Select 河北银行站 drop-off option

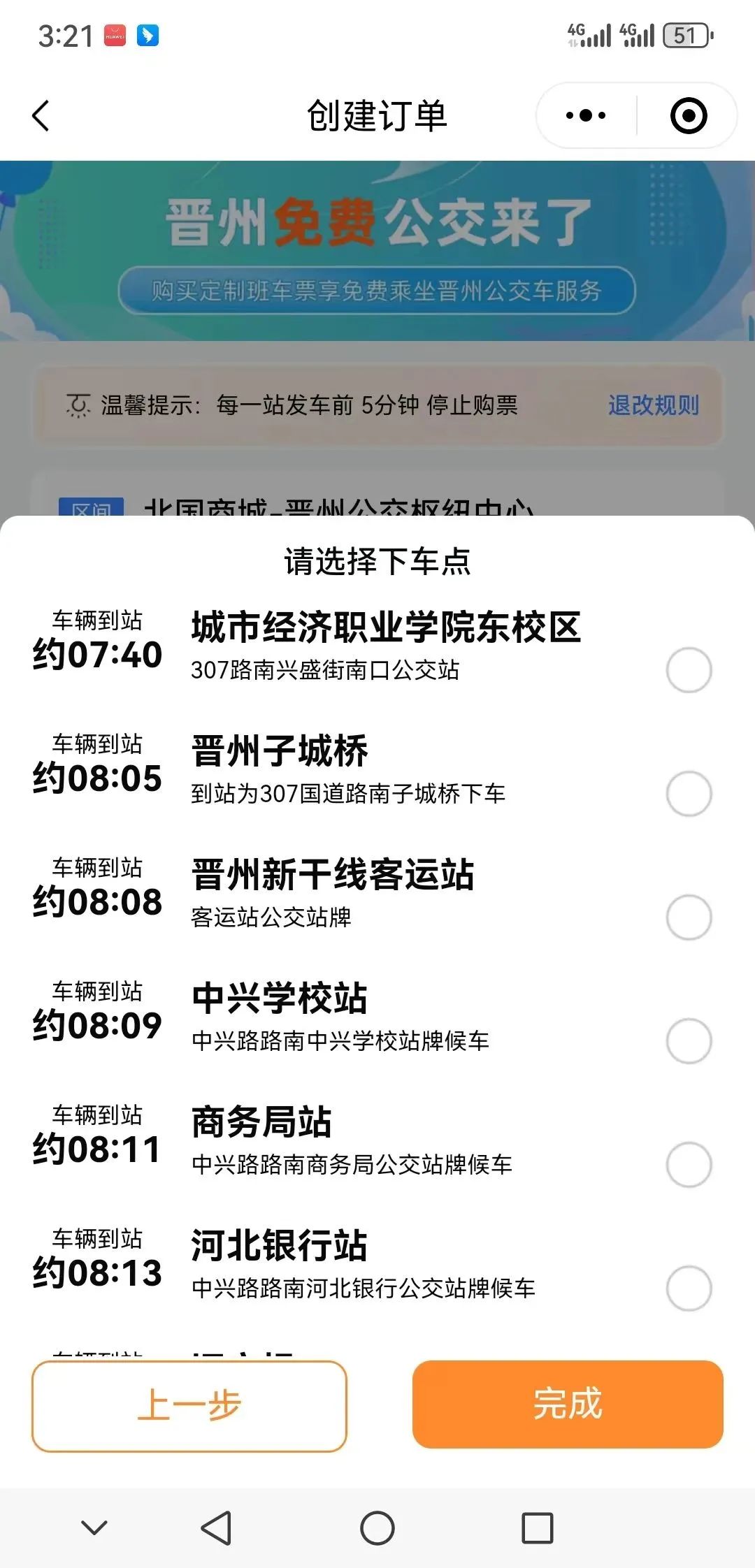click(689, 1288)
